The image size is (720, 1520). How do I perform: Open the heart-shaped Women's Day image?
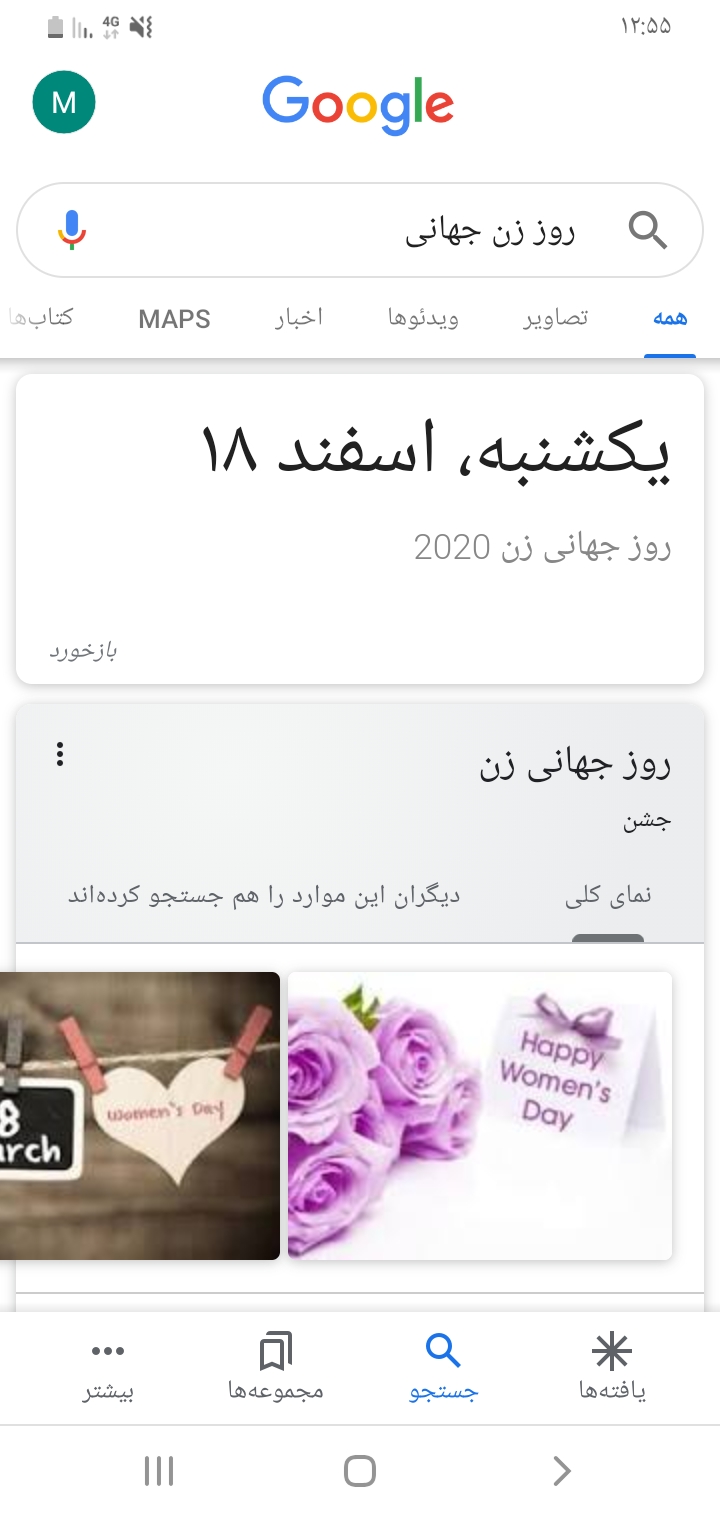click(x=140, y=1115)
